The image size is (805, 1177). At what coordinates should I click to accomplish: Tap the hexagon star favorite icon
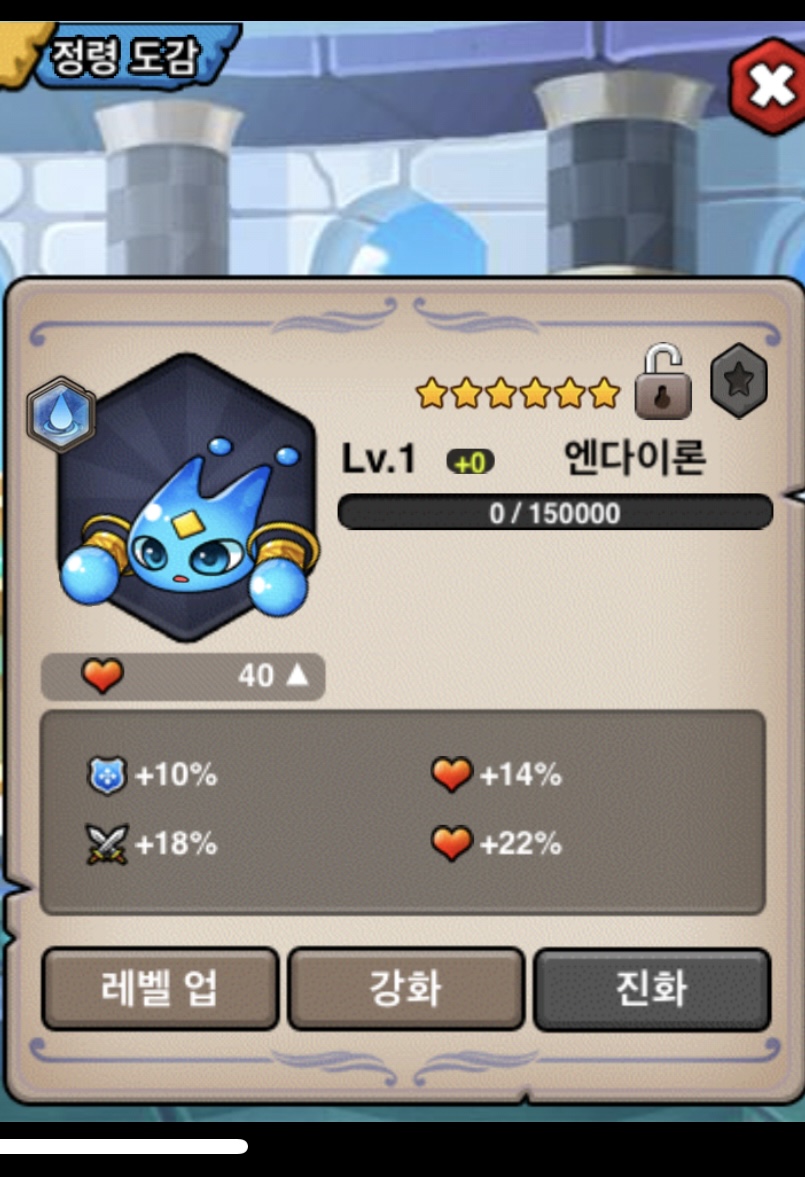point(738,380)
